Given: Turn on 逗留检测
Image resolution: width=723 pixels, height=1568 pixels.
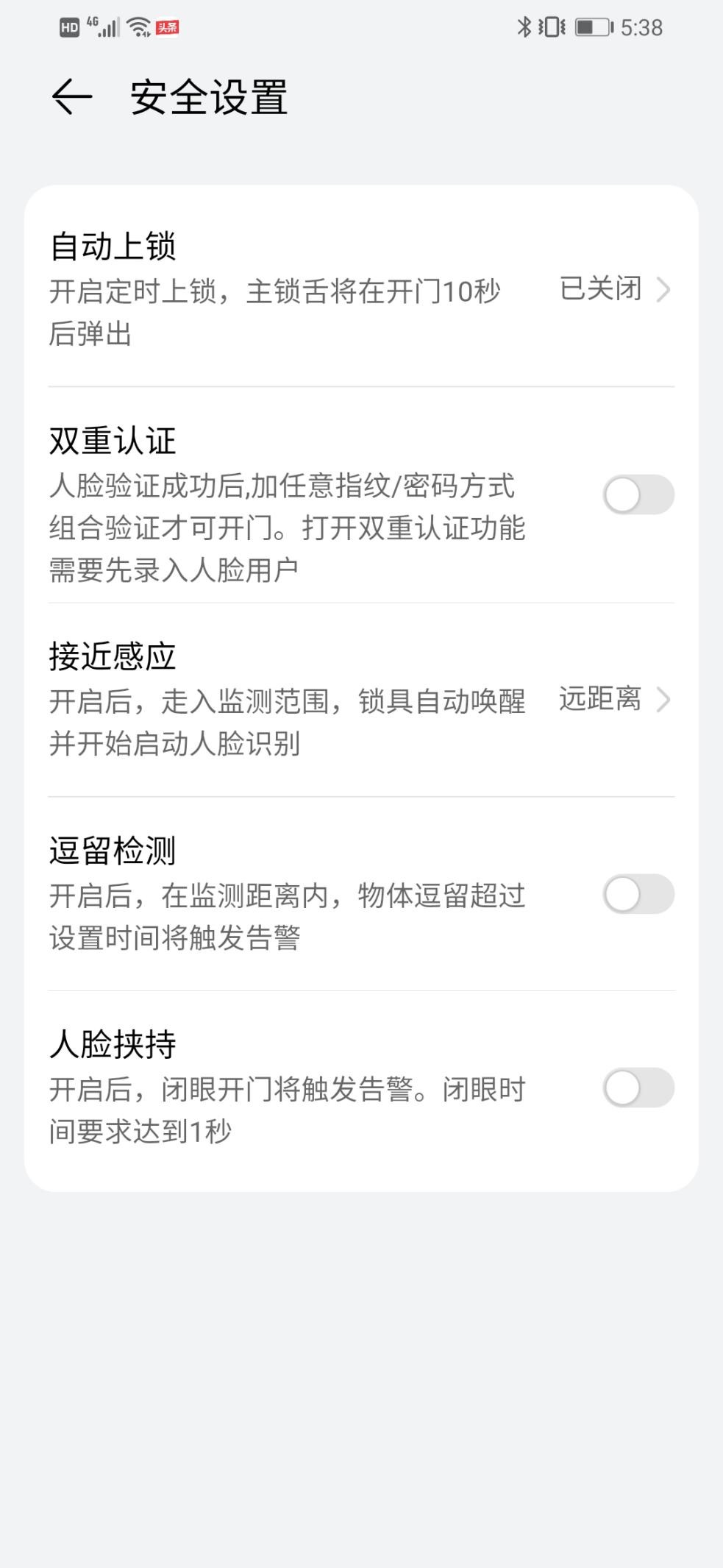Looking at the screenshot, I should 638,894.
